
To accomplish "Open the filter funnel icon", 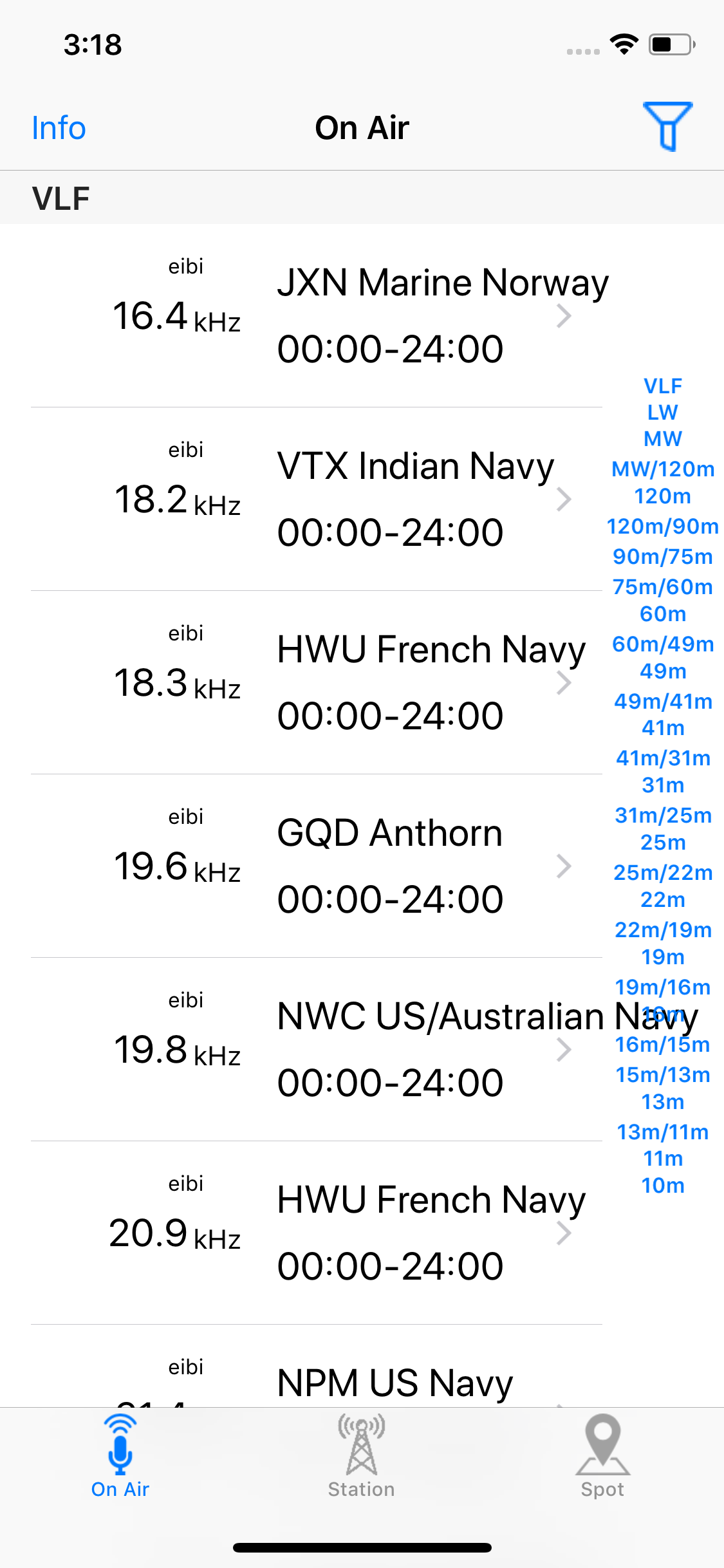I will coord(667,127).
